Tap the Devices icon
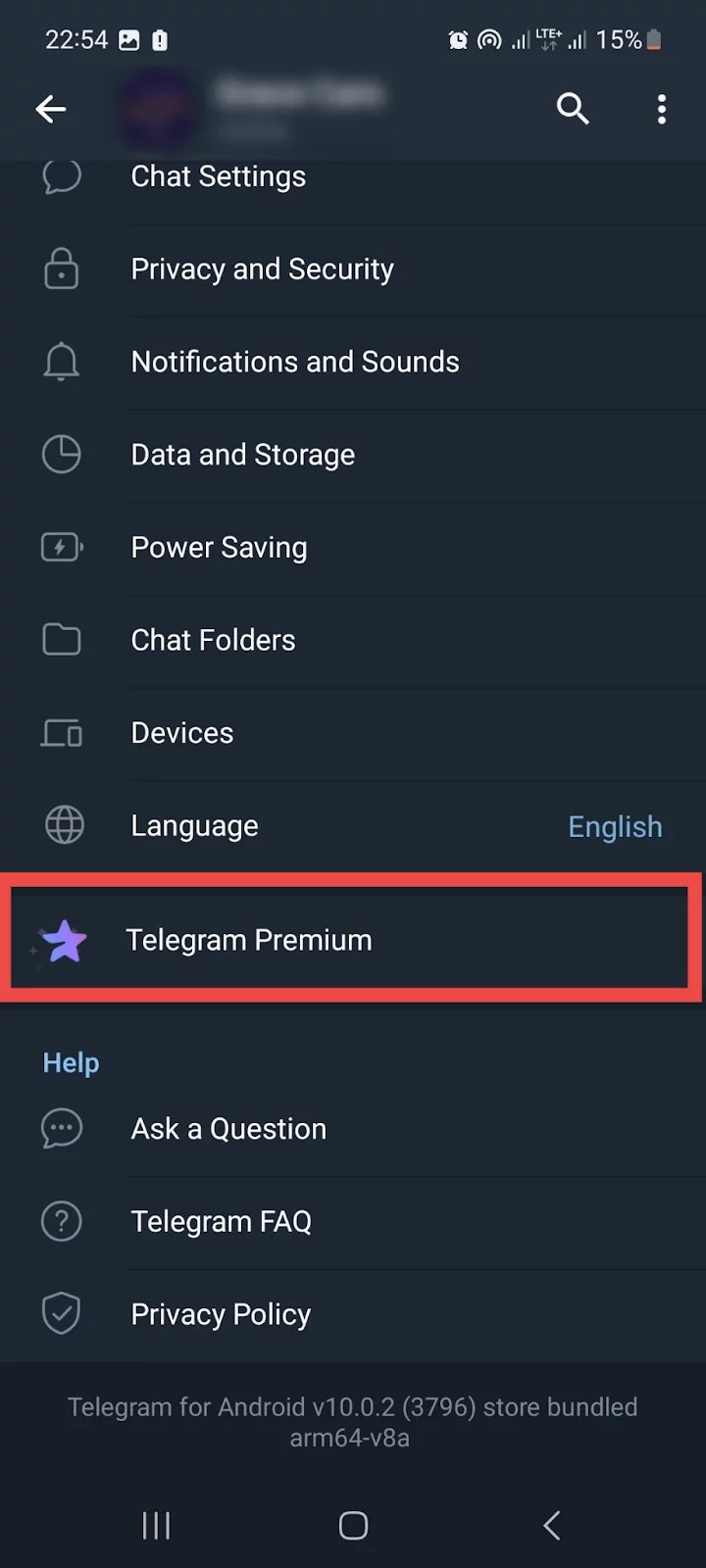Image resolution: width=706 pixels, height=1568 pixels. 61,732
